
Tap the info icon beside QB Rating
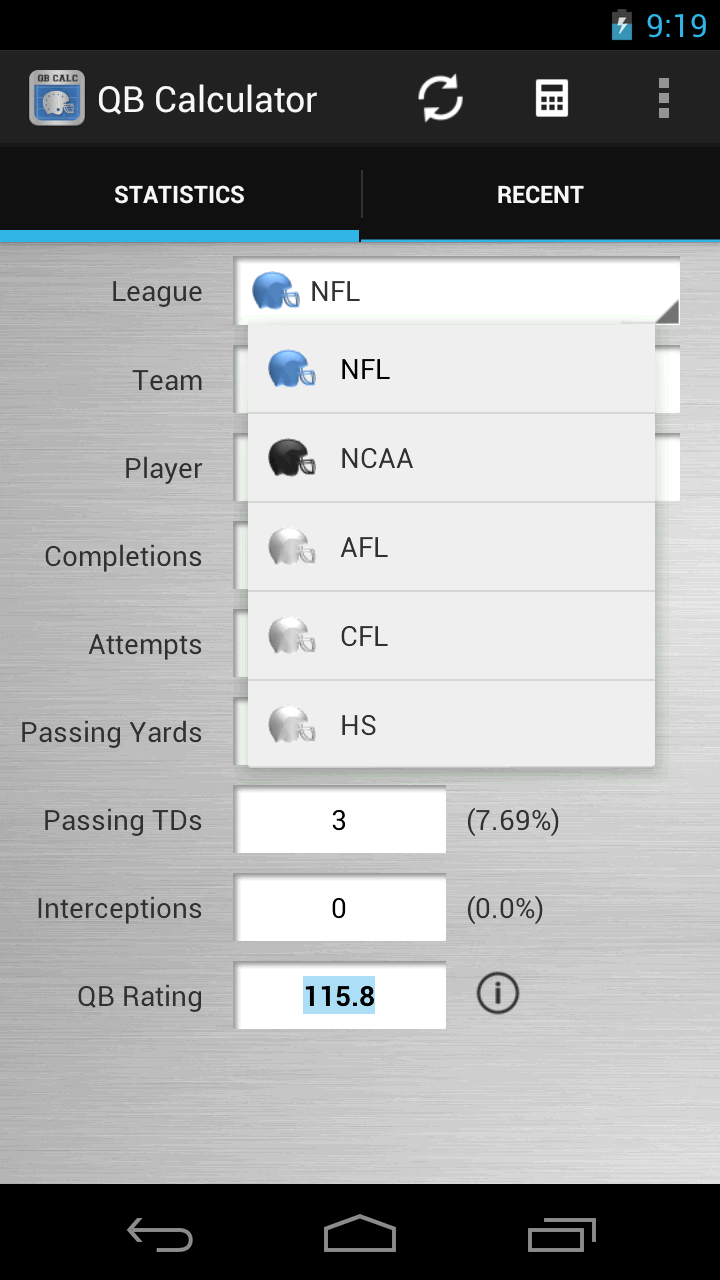(x=497, y=994)
